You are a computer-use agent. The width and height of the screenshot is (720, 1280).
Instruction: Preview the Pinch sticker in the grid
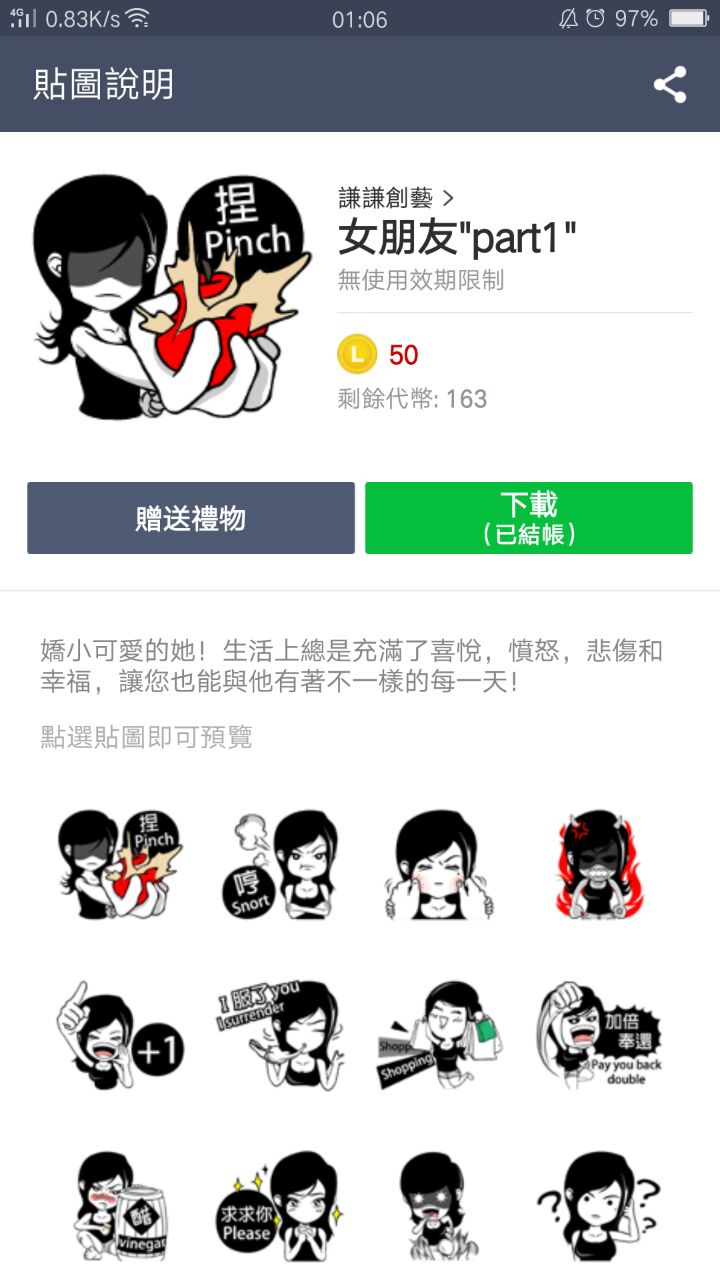click(x=117, y=864)
